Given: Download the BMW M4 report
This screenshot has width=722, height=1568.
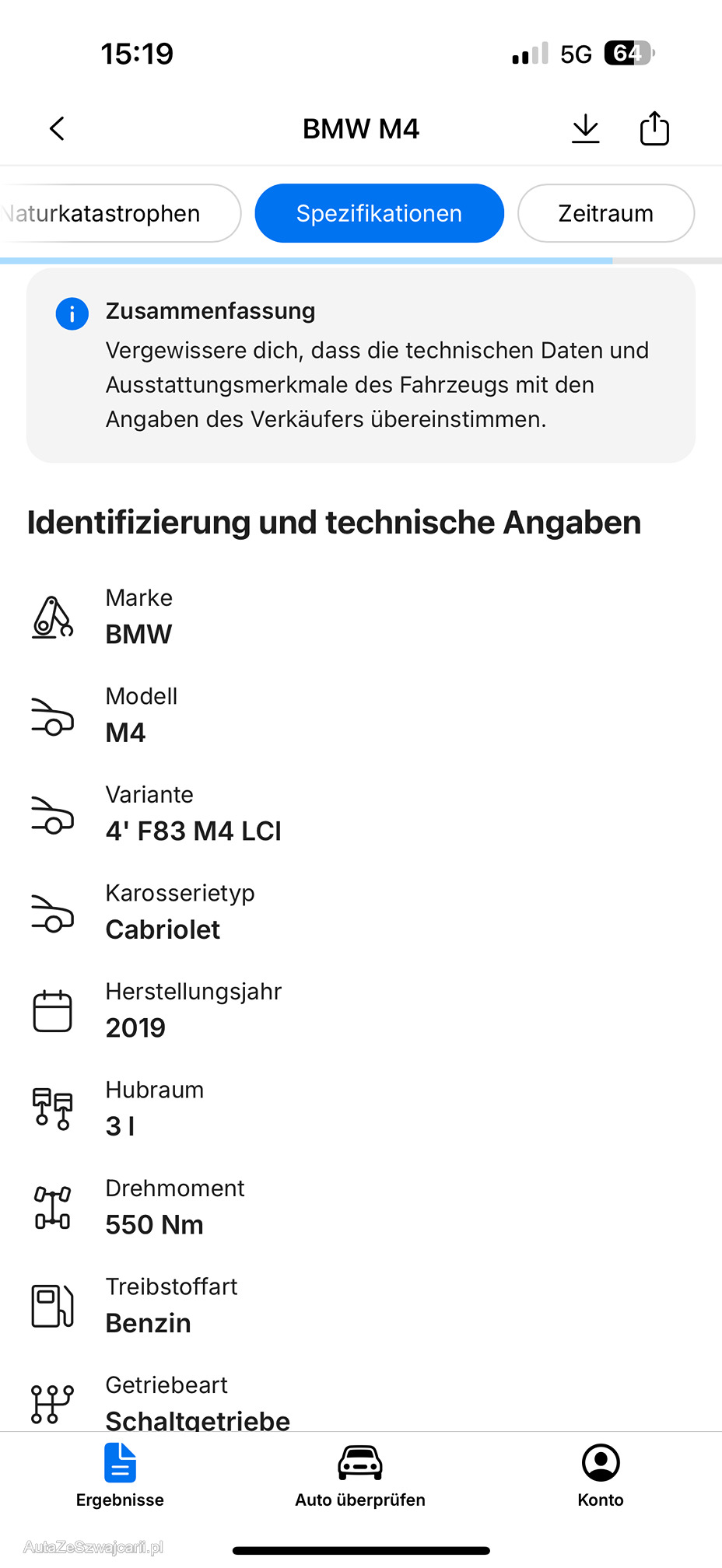Looking at the screenshot, I should [x=585, y=128].
